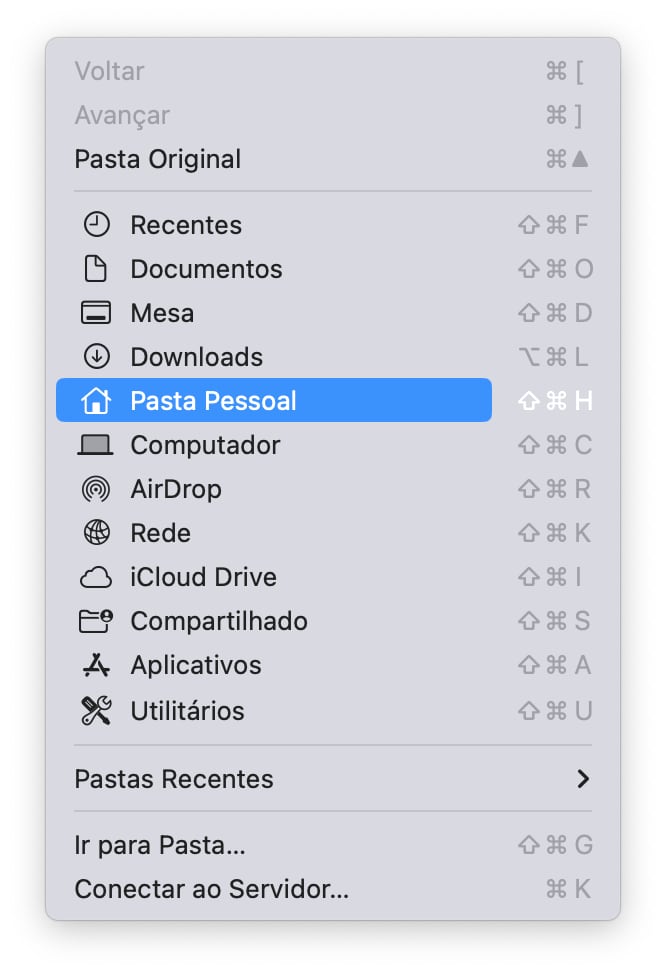Choose Ir para Pasta…

160,845
